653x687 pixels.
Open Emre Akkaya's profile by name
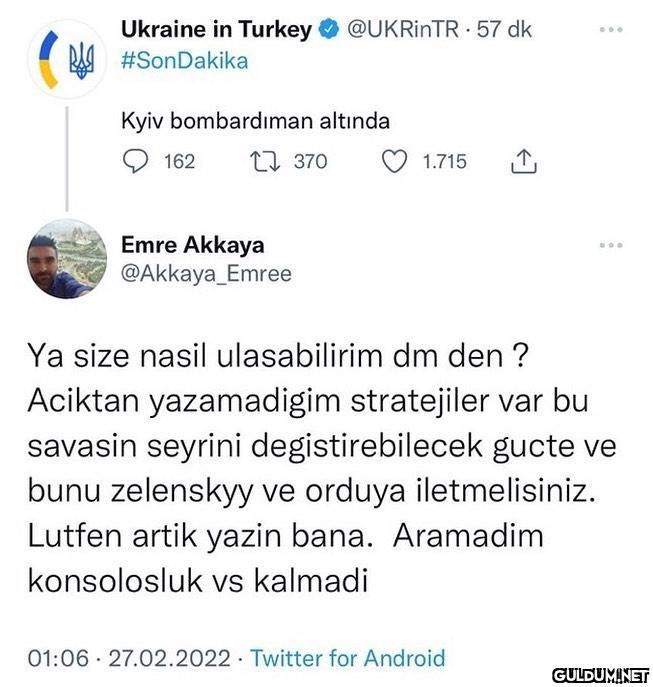192,245
